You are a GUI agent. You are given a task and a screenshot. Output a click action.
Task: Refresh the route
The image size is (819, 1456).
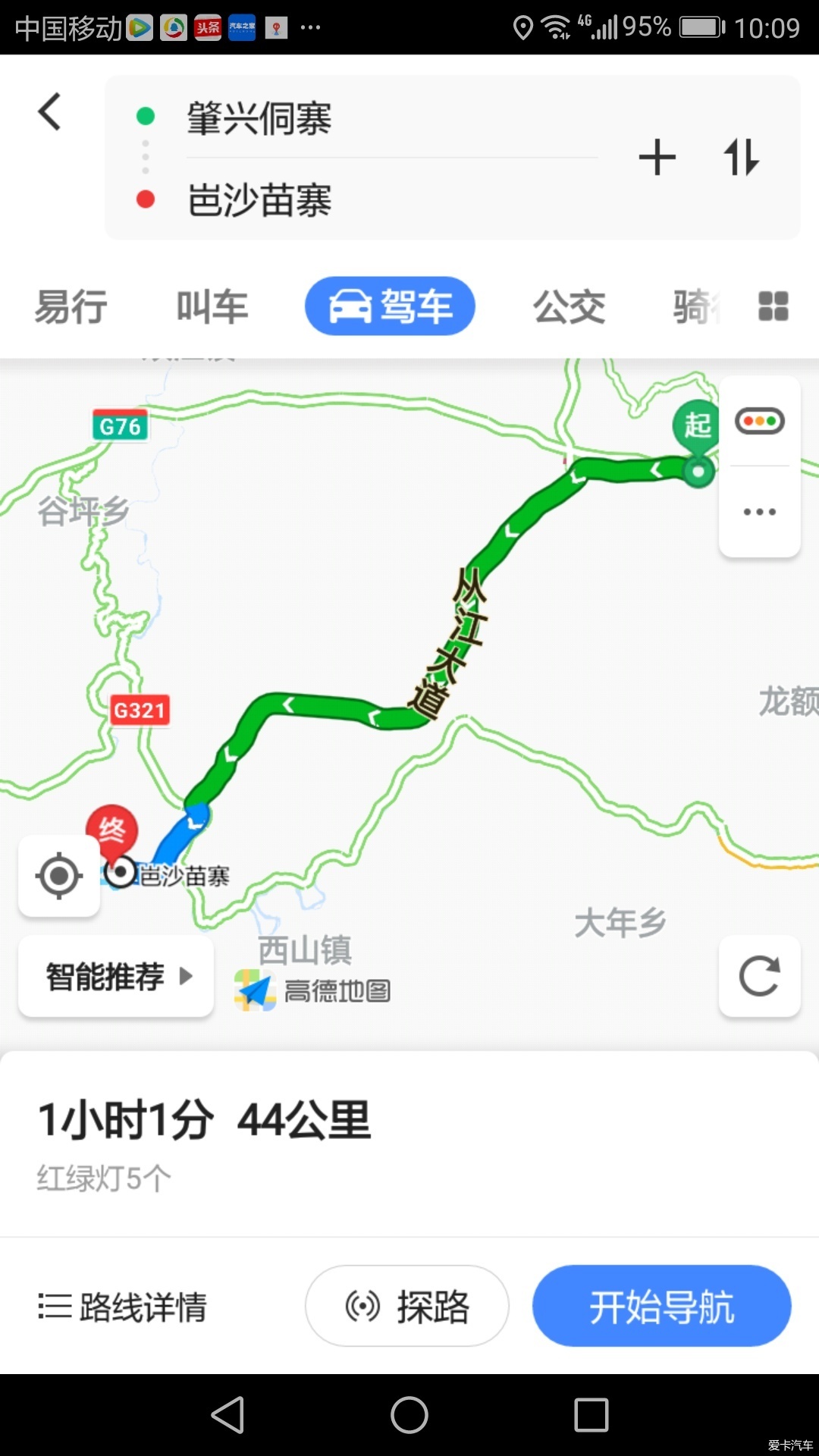[759, 976]
